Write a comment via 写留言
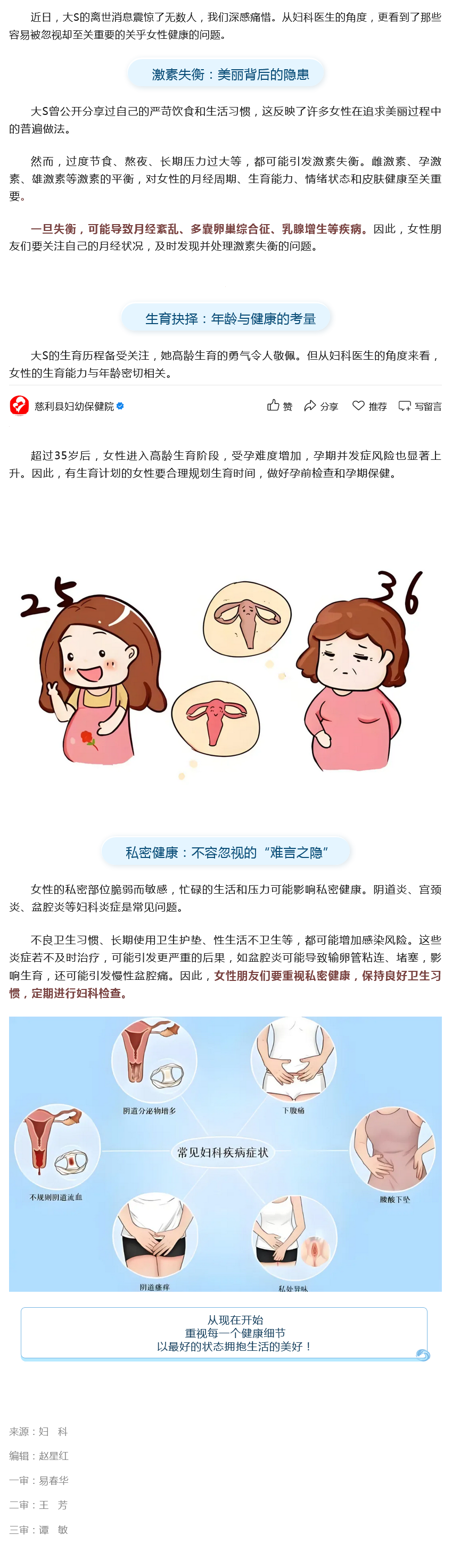The height and width of the screenshot is (1568, 452). point(420,406)
